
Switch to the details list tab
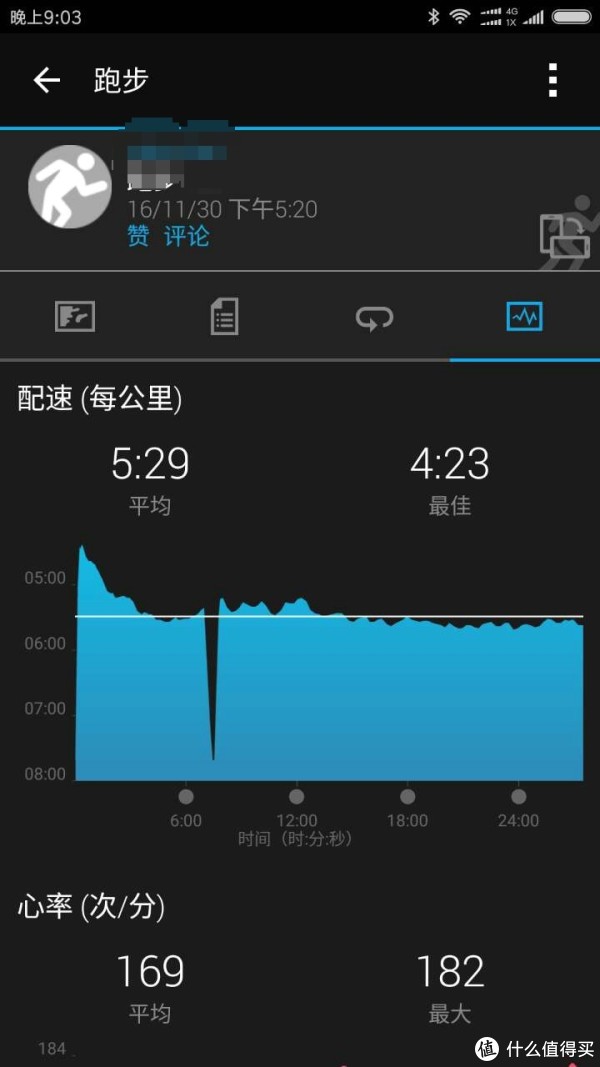[x=224, y=317]
